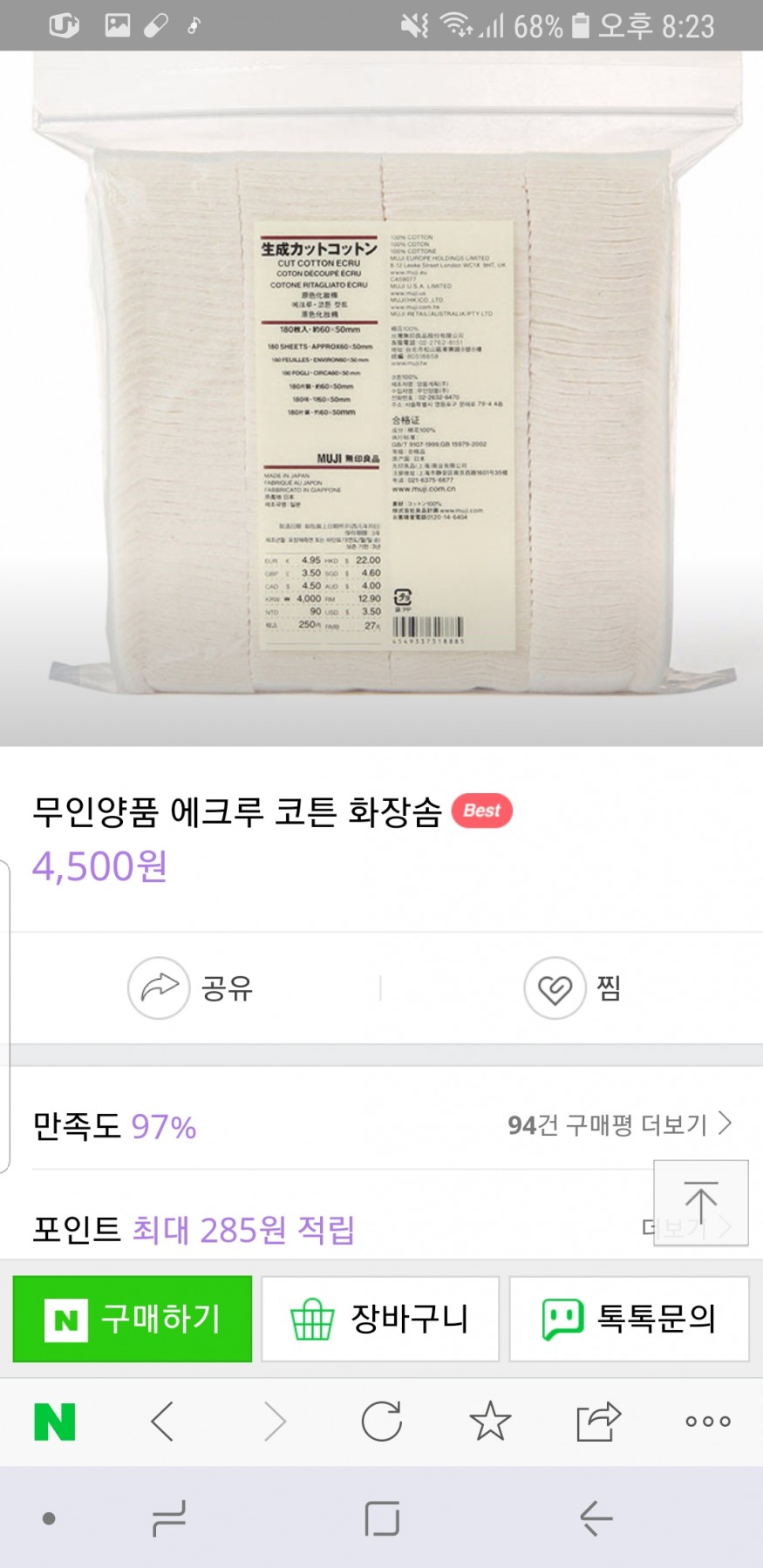Screen dimensions: 763x1568
Task: Reload the current page
Action: 382,1422
